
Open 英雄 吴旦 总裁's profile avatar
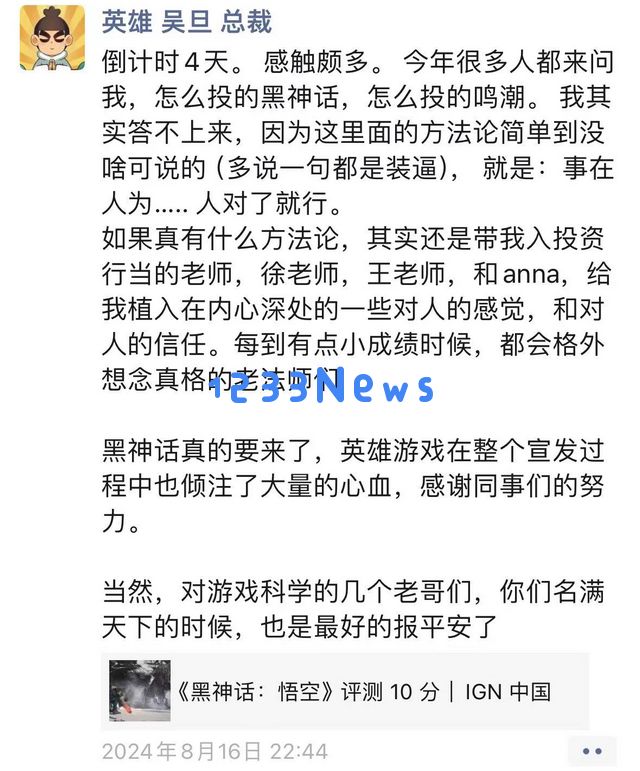52,38
